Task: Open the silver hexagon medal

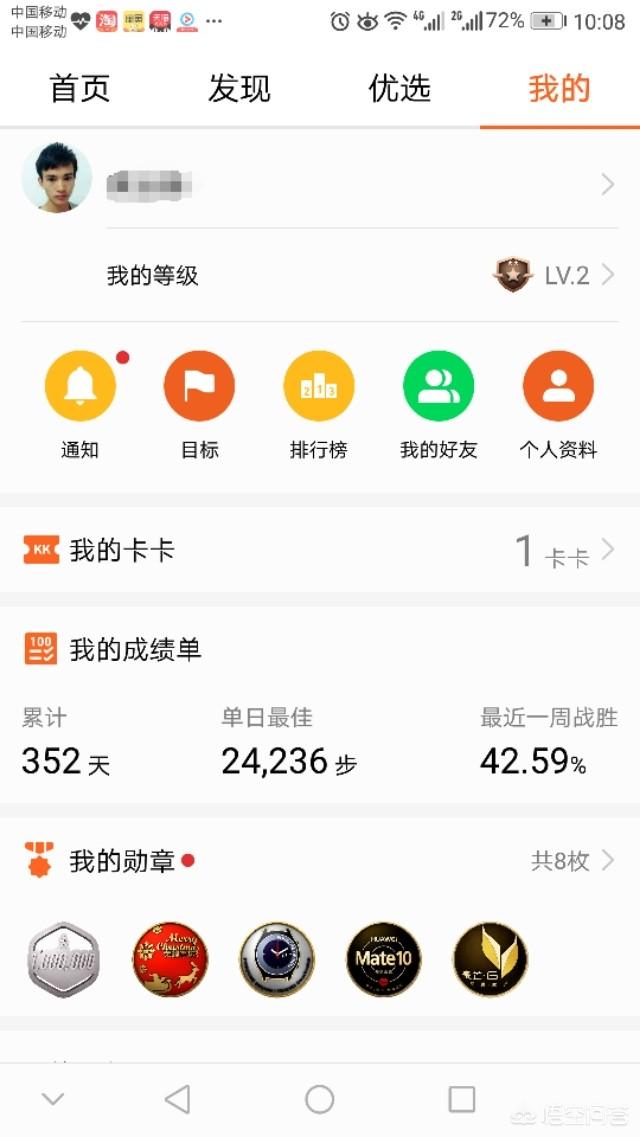Action: pos(64,959)
